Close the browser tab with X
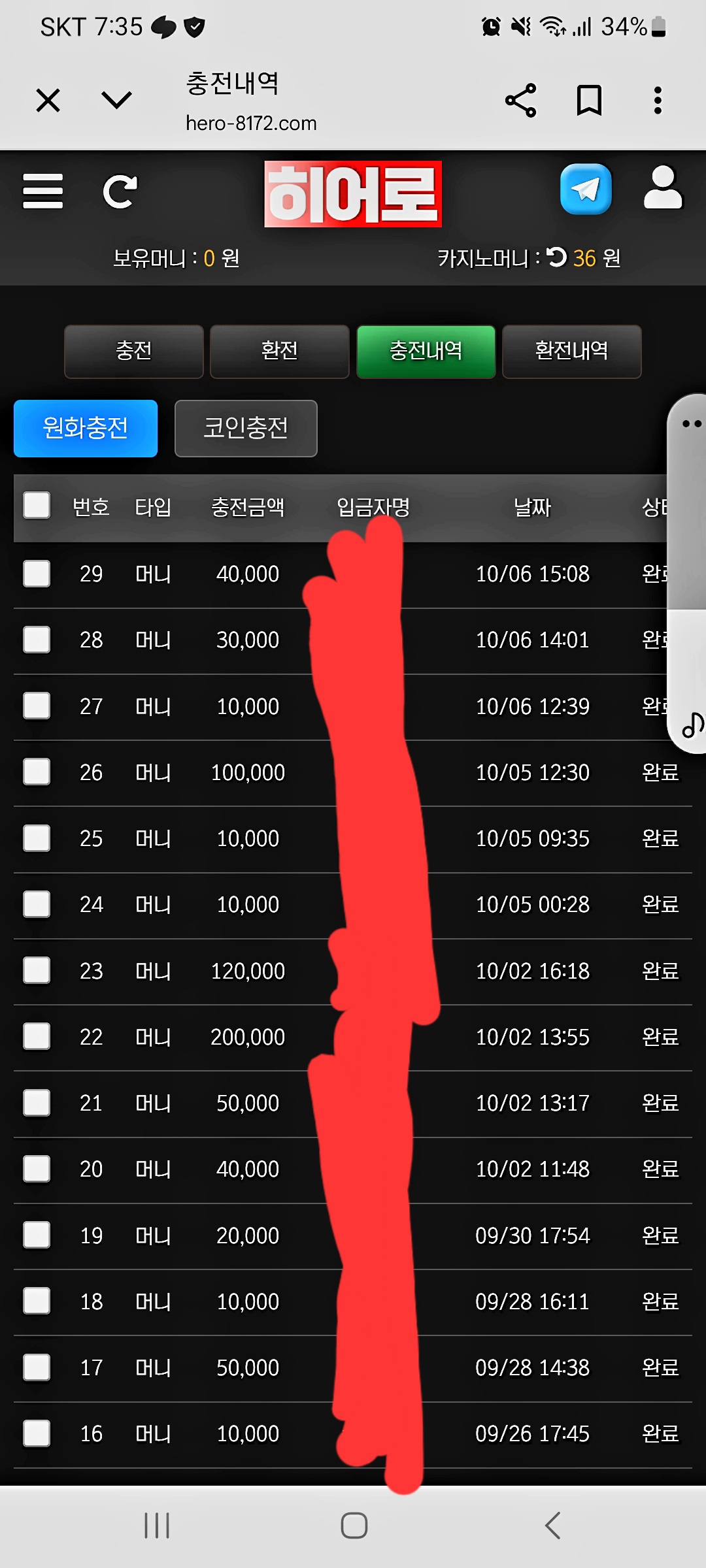The width and height of the screenshot is (706, 1568). [x=48, y=101]
